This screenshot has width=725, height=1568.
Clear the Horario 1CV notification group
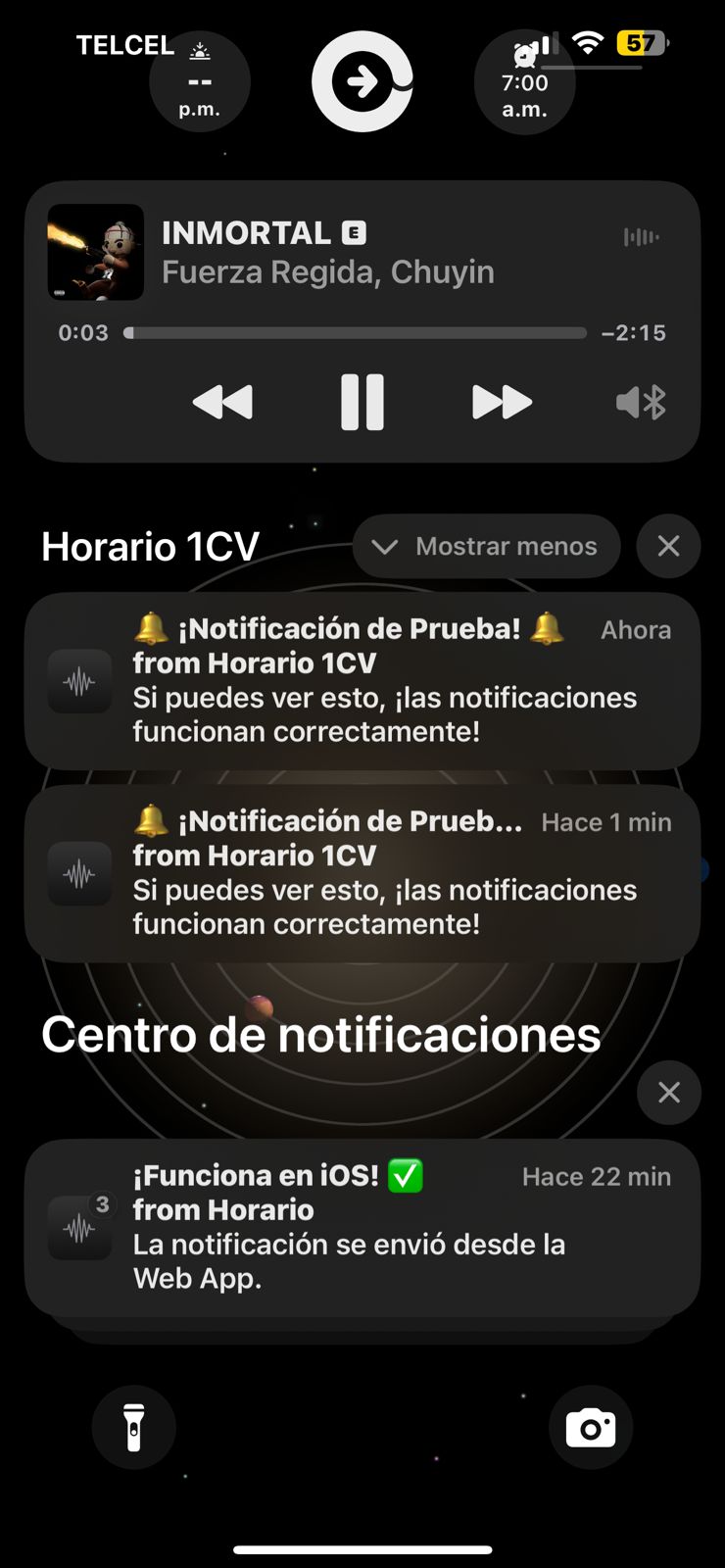point(668,546)
